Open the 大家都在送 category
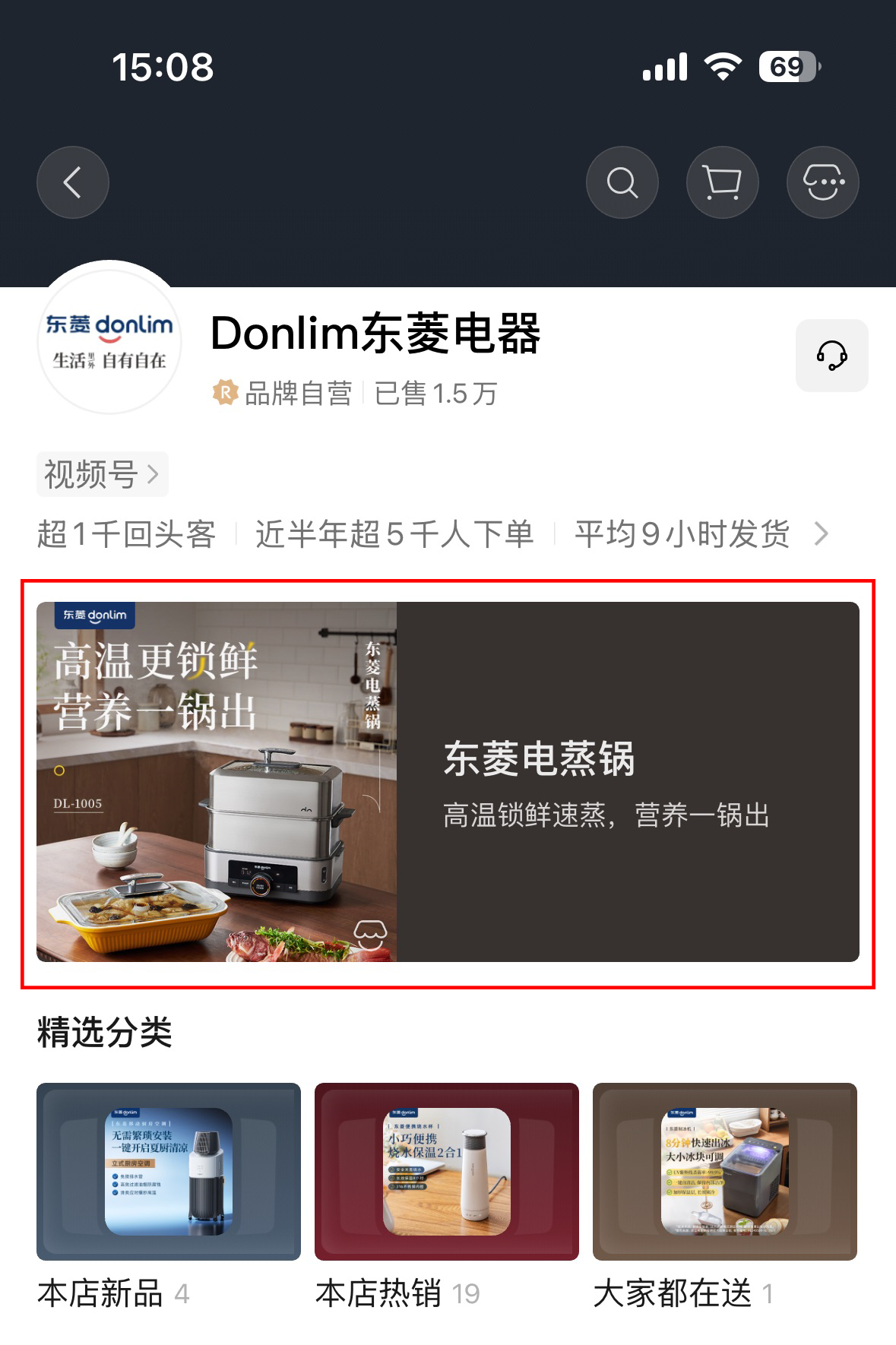Viewport: 896px width, 1345px height. [x=724, y=1171]
